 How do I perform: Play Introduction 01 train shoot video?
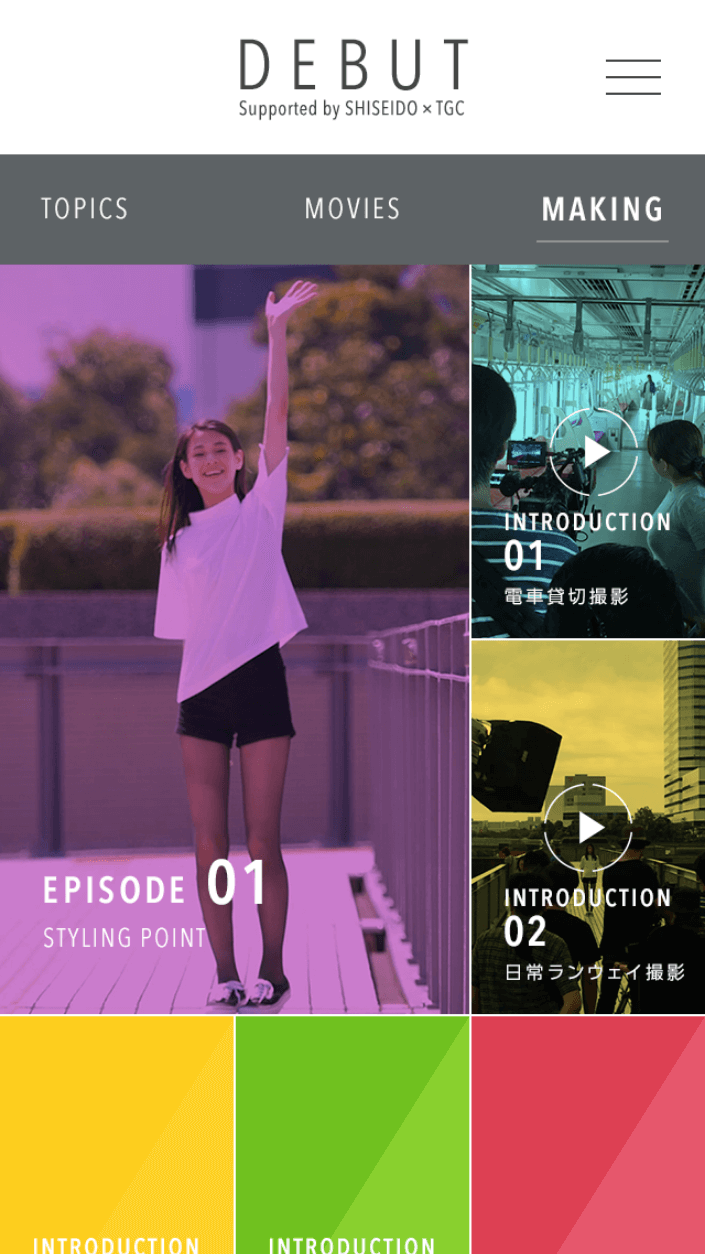point(593,453)
